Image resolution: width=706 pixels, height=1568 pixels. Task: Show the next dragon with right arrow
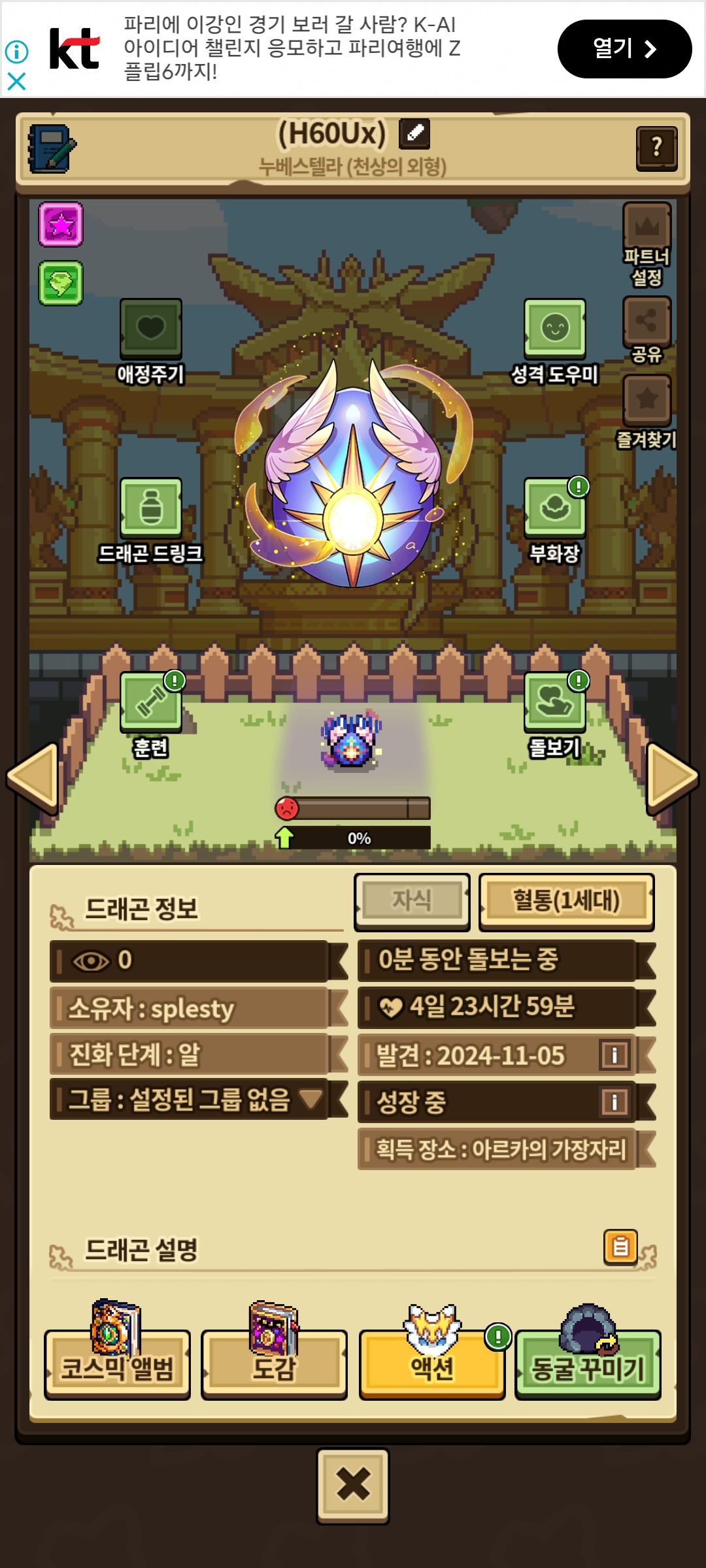tap(672, 777)
